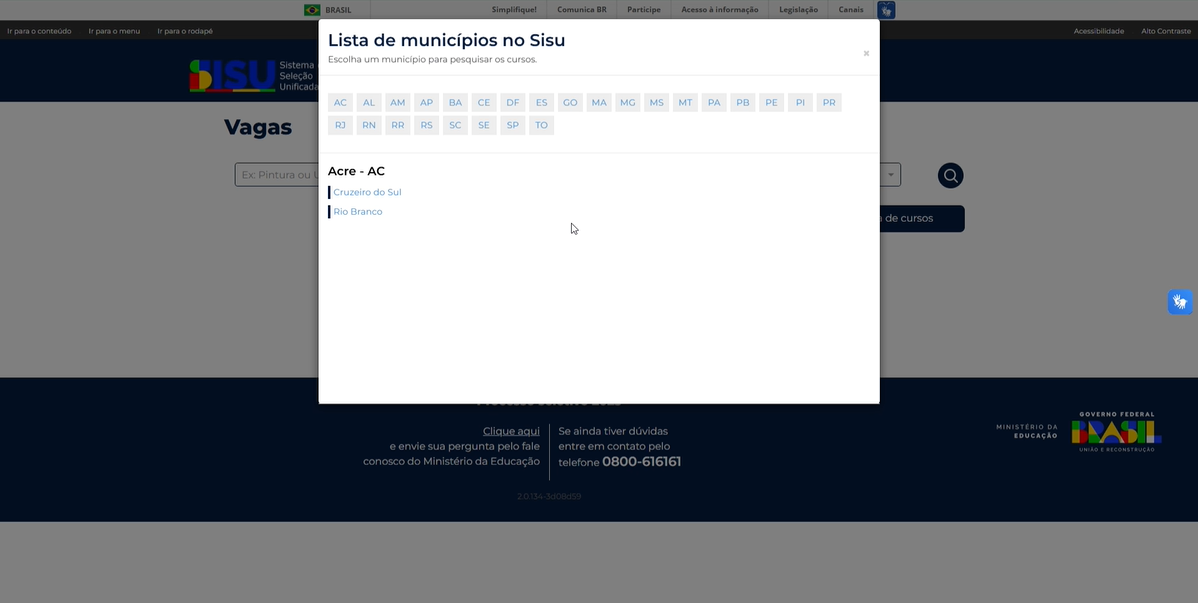This screenshot has height=603, width=1198.
Task: Select the RJ state chip
Action: pos(340,126)
